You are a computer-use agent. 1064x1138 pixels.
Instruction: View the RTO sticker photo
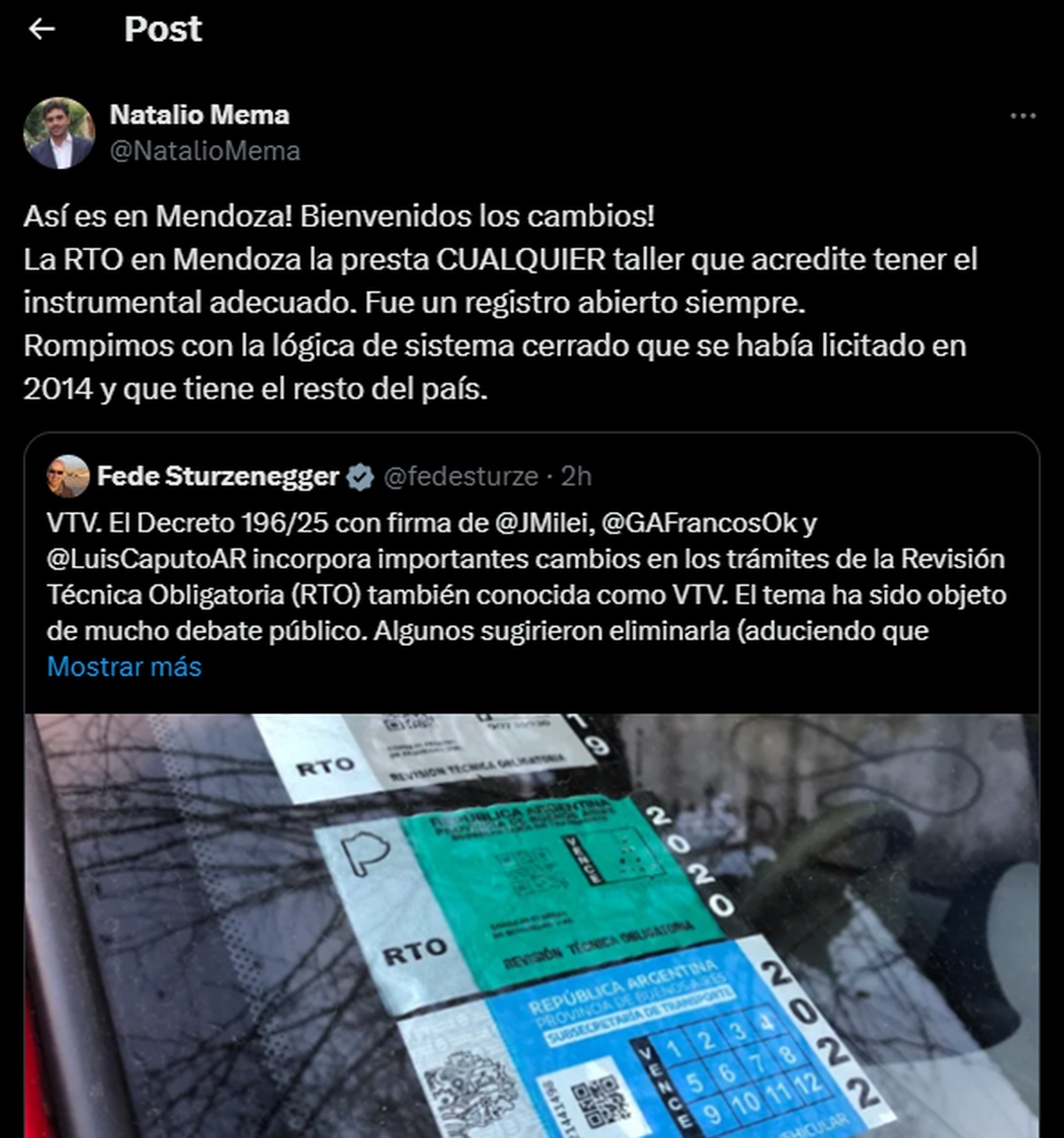point(532,922)
